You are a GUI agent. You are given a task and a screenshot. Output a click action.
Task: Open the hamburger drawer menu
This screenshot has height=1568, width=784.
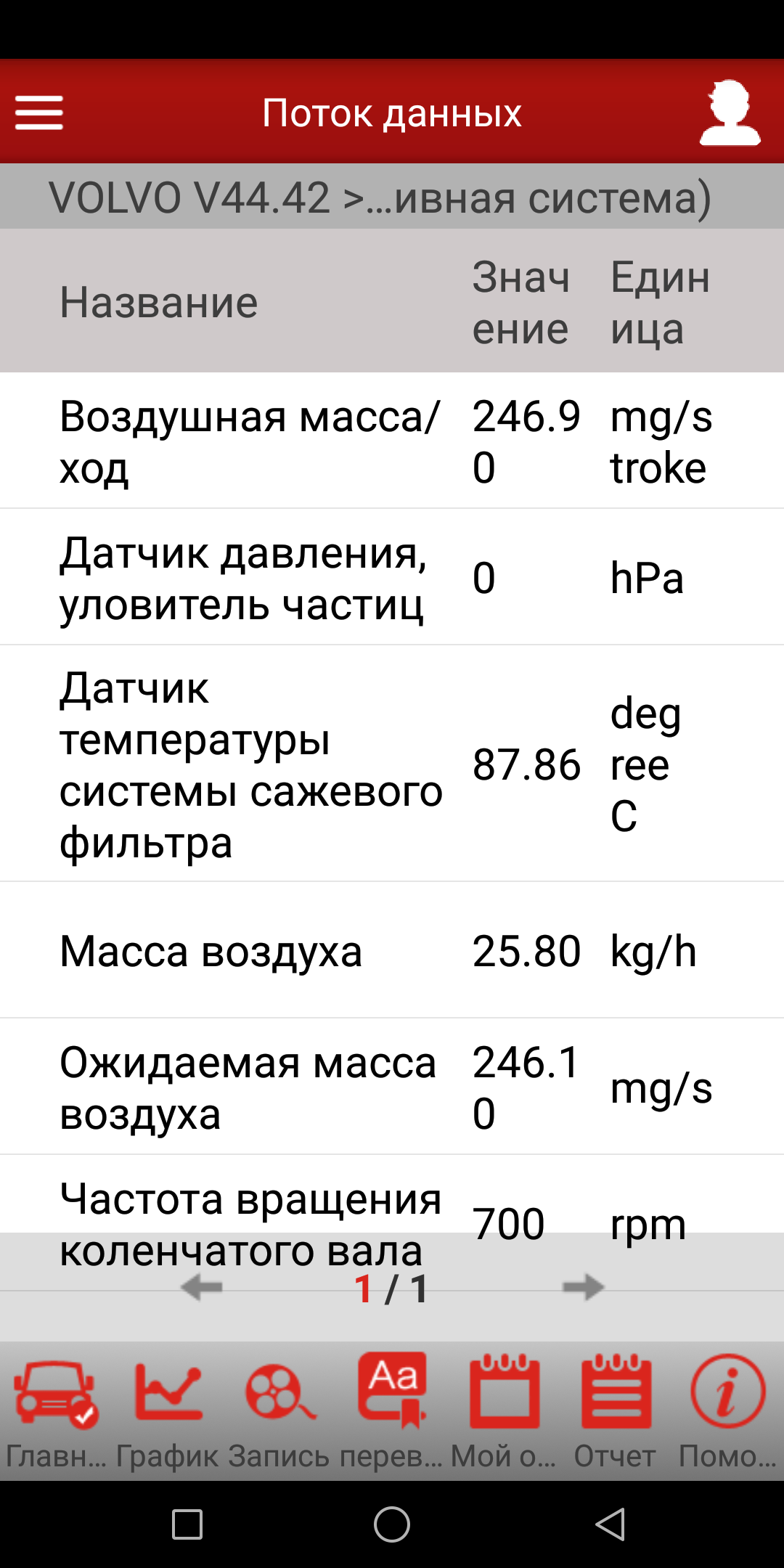39,113
